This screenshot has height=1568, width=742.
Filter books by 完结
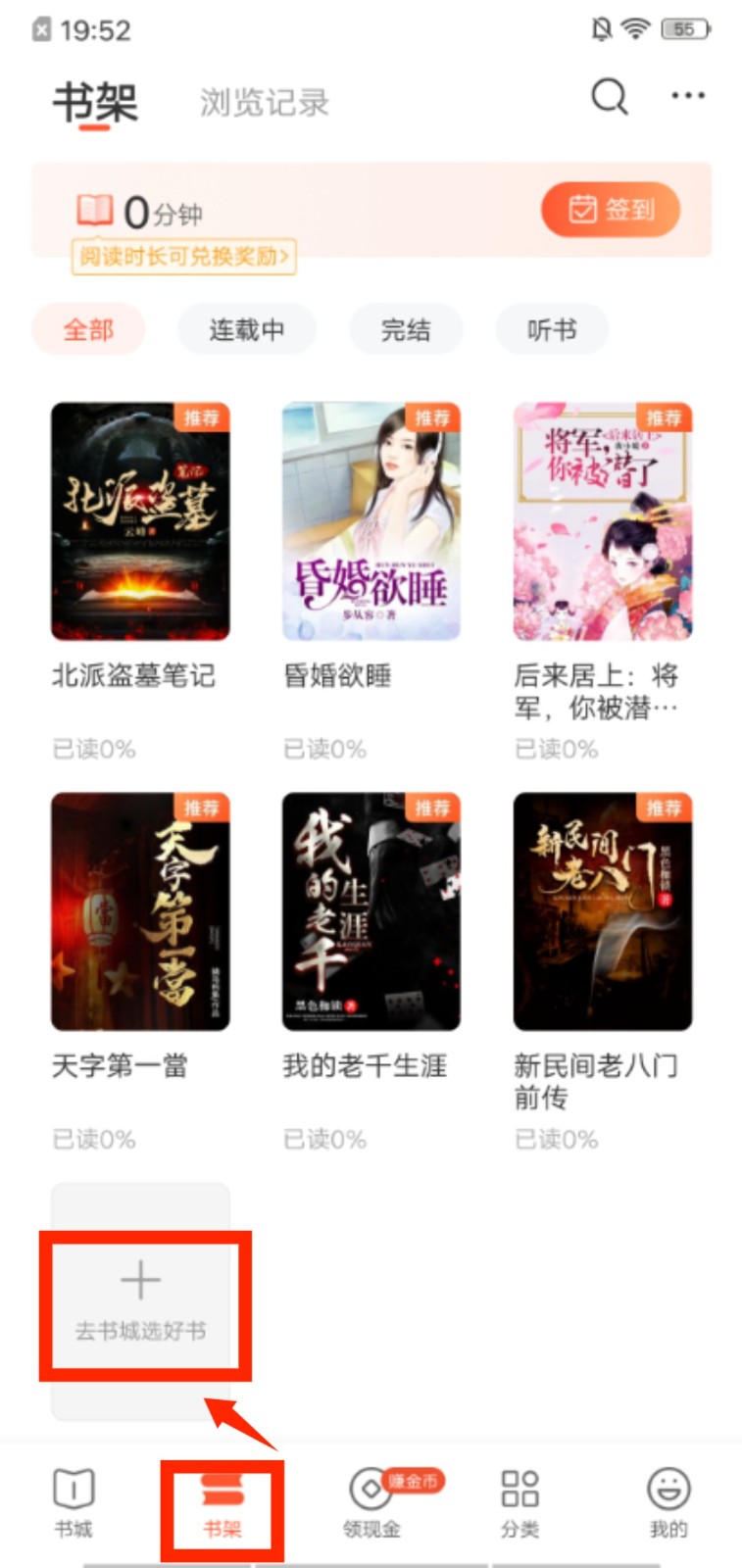(405, 329)
